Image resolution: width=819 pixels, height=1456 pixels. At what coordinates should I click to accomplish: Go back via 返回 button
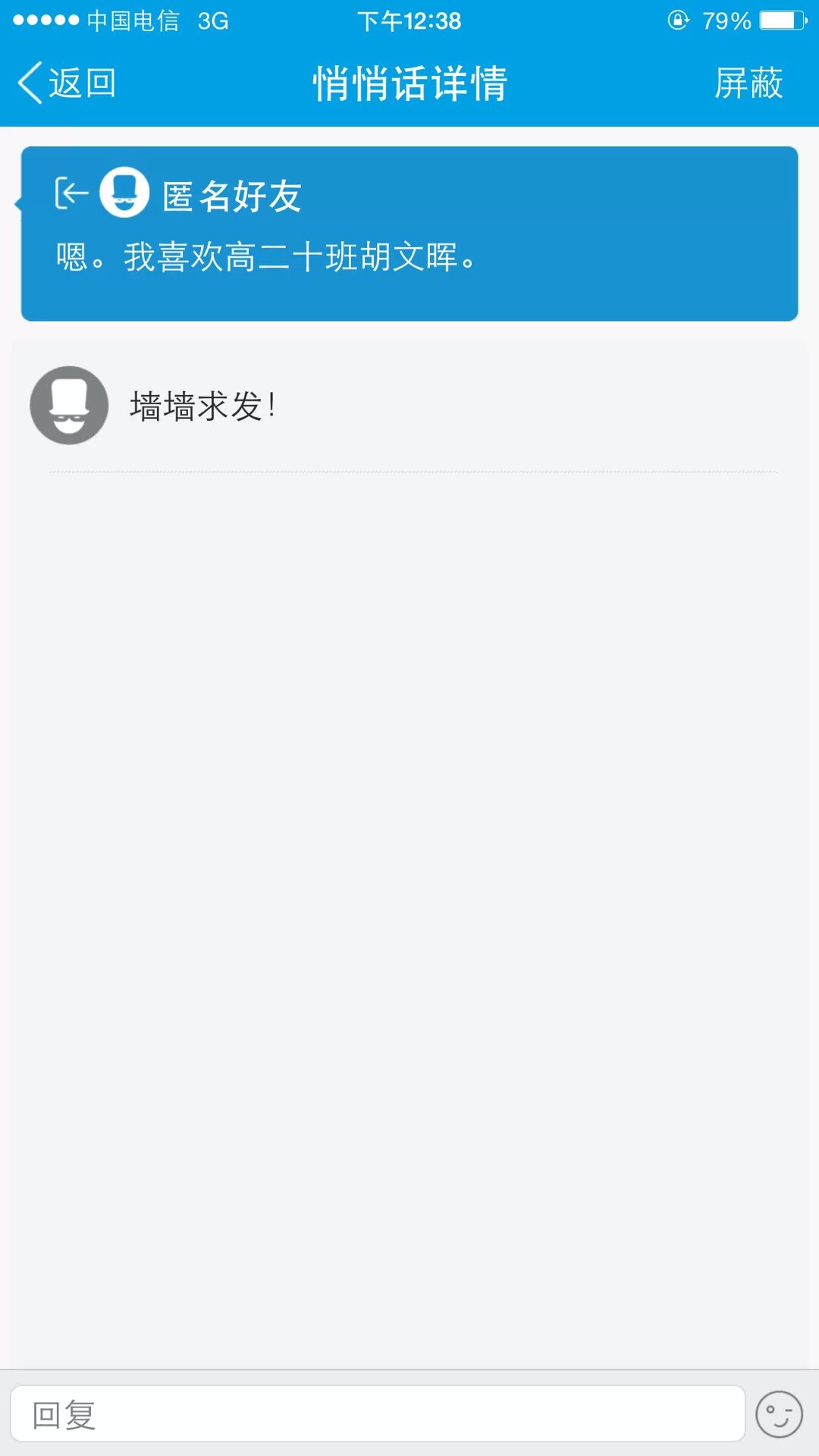67,83
